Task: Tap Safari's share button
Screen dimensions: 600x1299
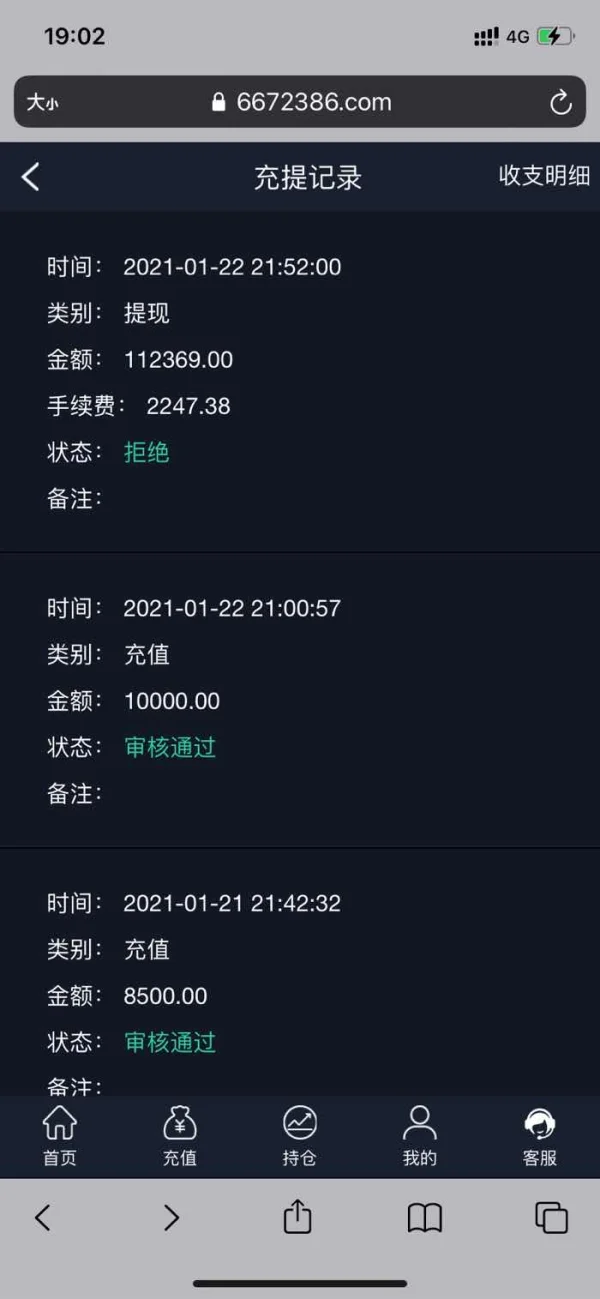Action: [x=297, y=1217]
